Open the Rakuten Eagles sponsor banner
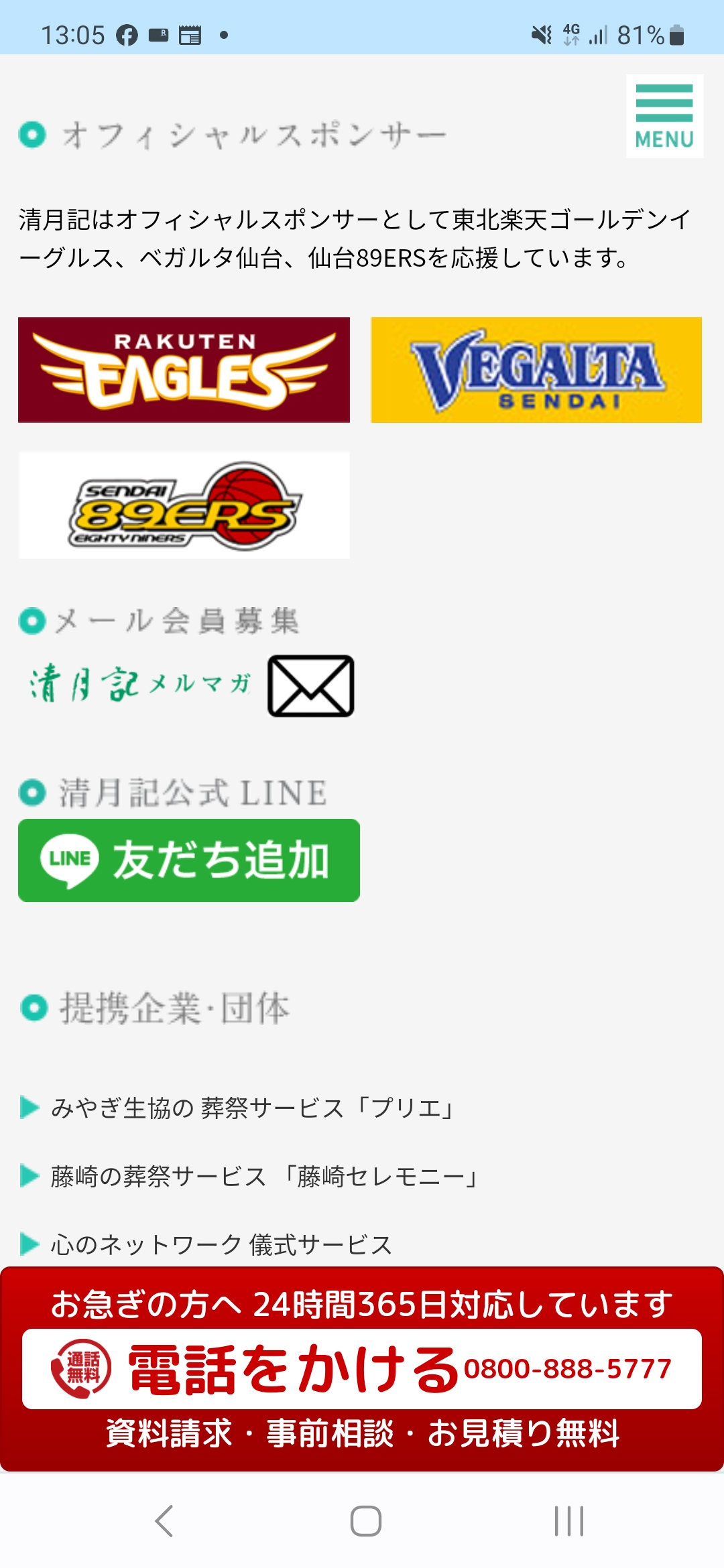 (x=184, y=370)
